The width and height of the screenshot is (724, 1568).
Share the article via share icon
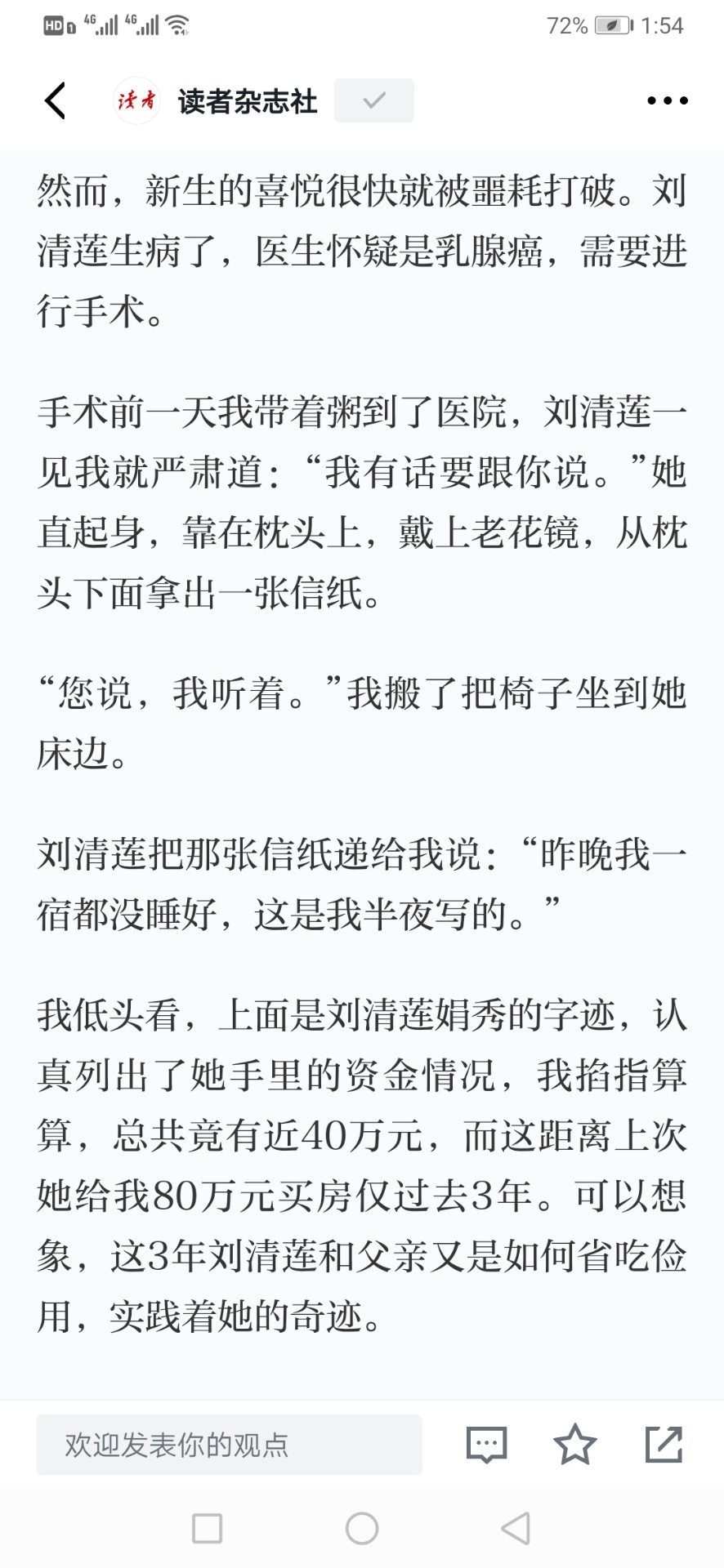[664, 1444]
